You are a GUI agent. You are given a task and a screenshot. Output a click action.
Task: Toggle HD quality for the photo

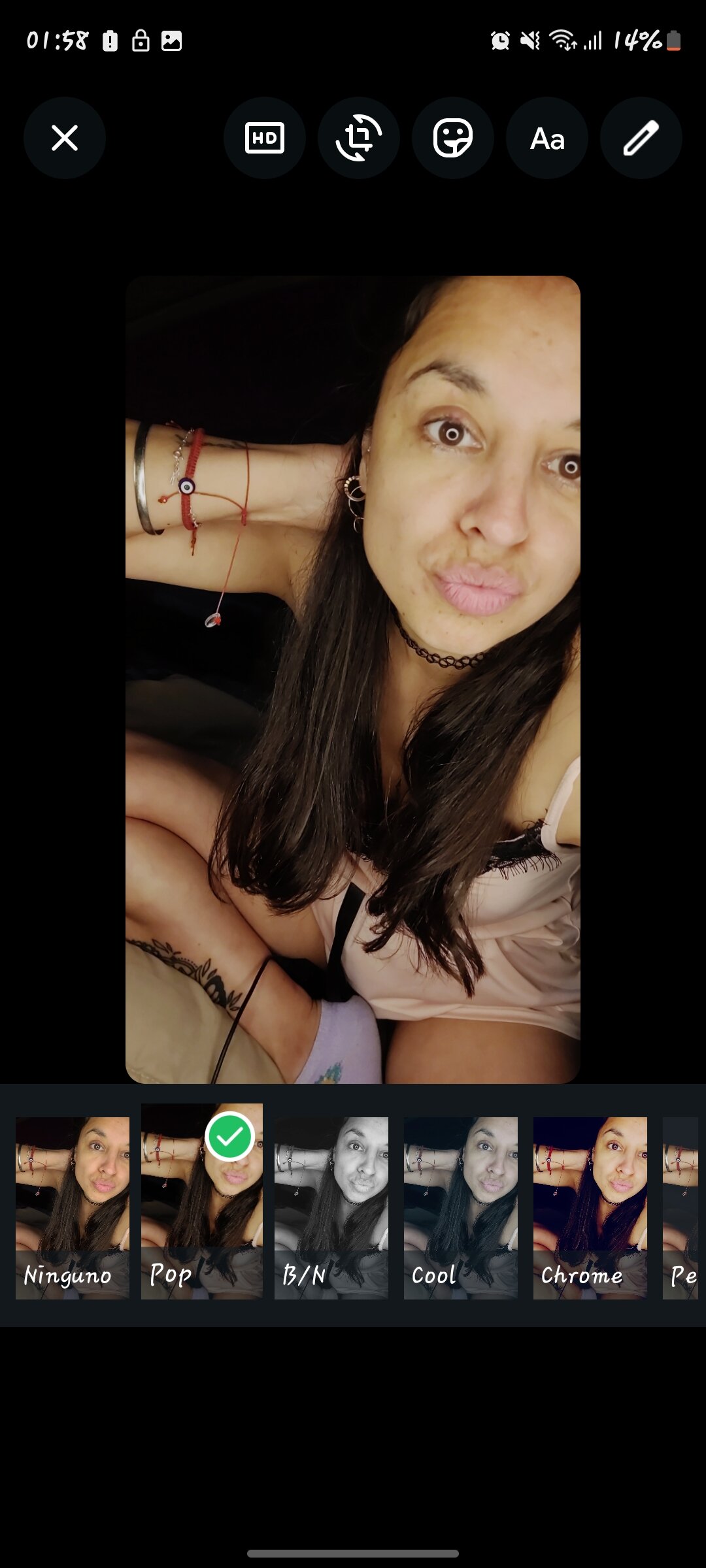point(265,138)
